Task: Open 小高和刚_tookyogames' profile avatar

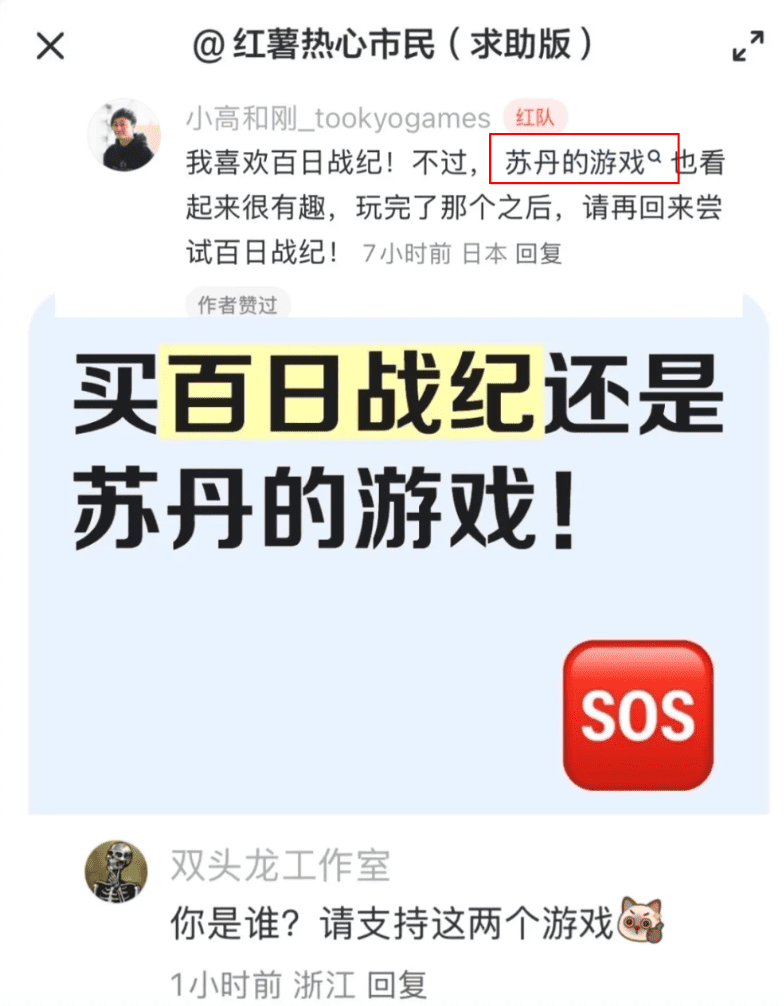Action: click(124, 135)
